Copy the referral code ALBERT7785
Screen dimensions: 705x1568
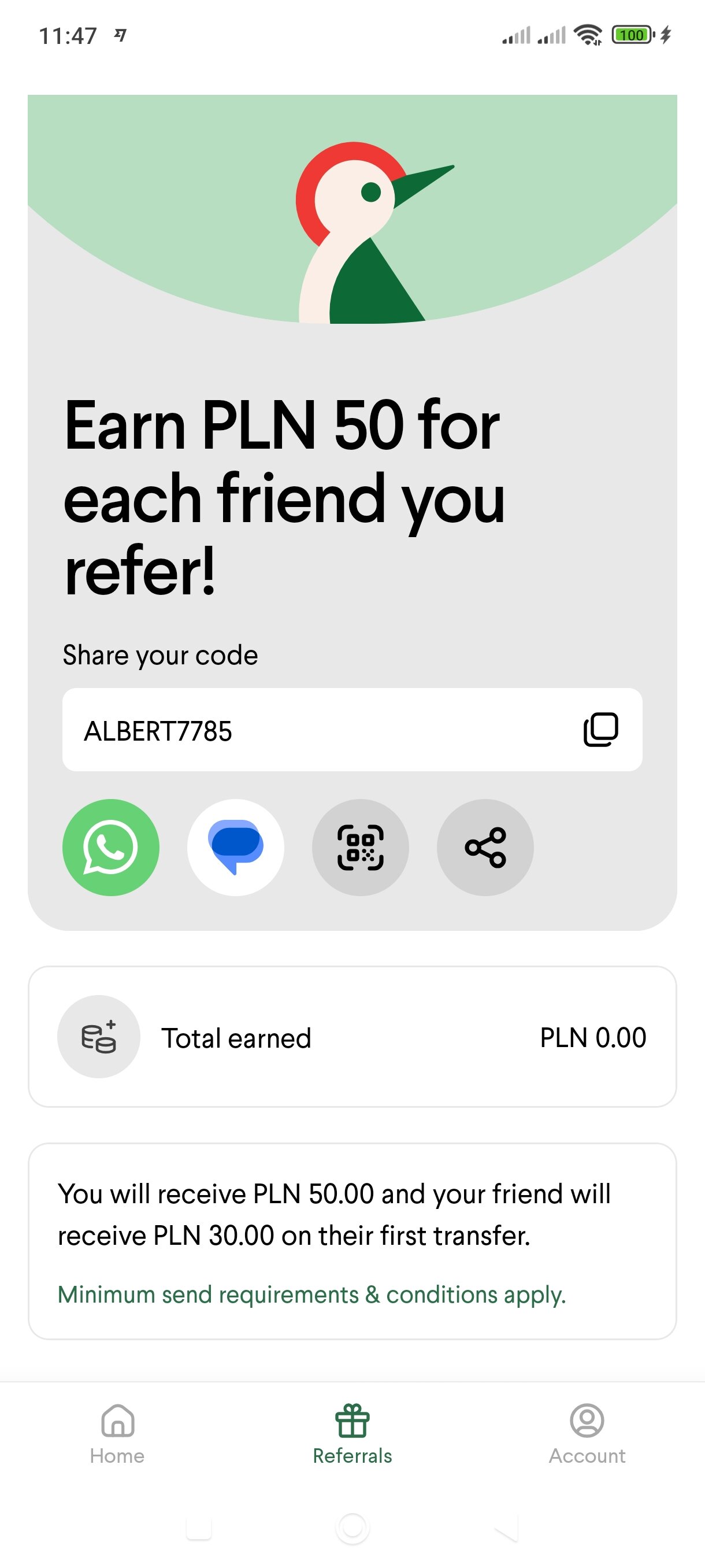pos(600,729)
